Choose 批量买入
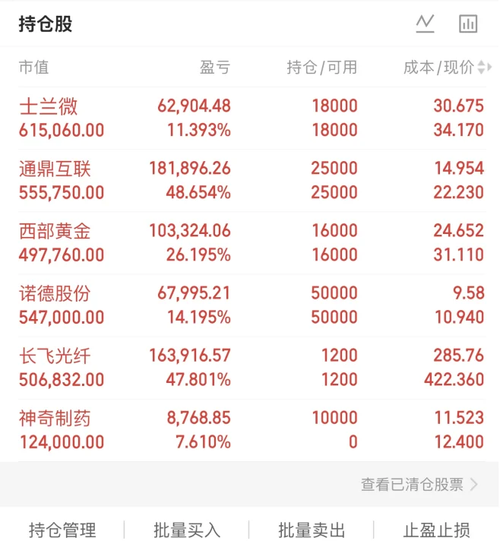The height and width of the screenshot is (547, 500). [x=187, y=530]
